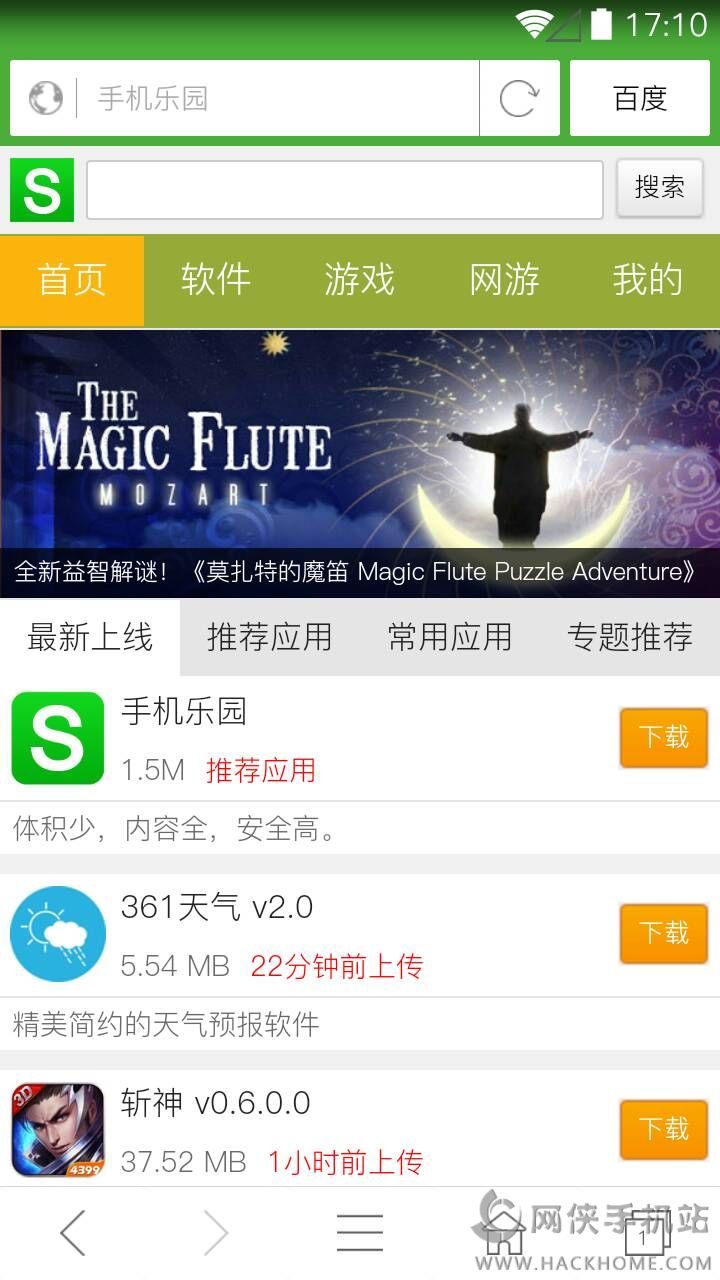Viewport: 720px width, 1280px height.
Task: Select the 常用应用 tab
Action: click(450, 637)
